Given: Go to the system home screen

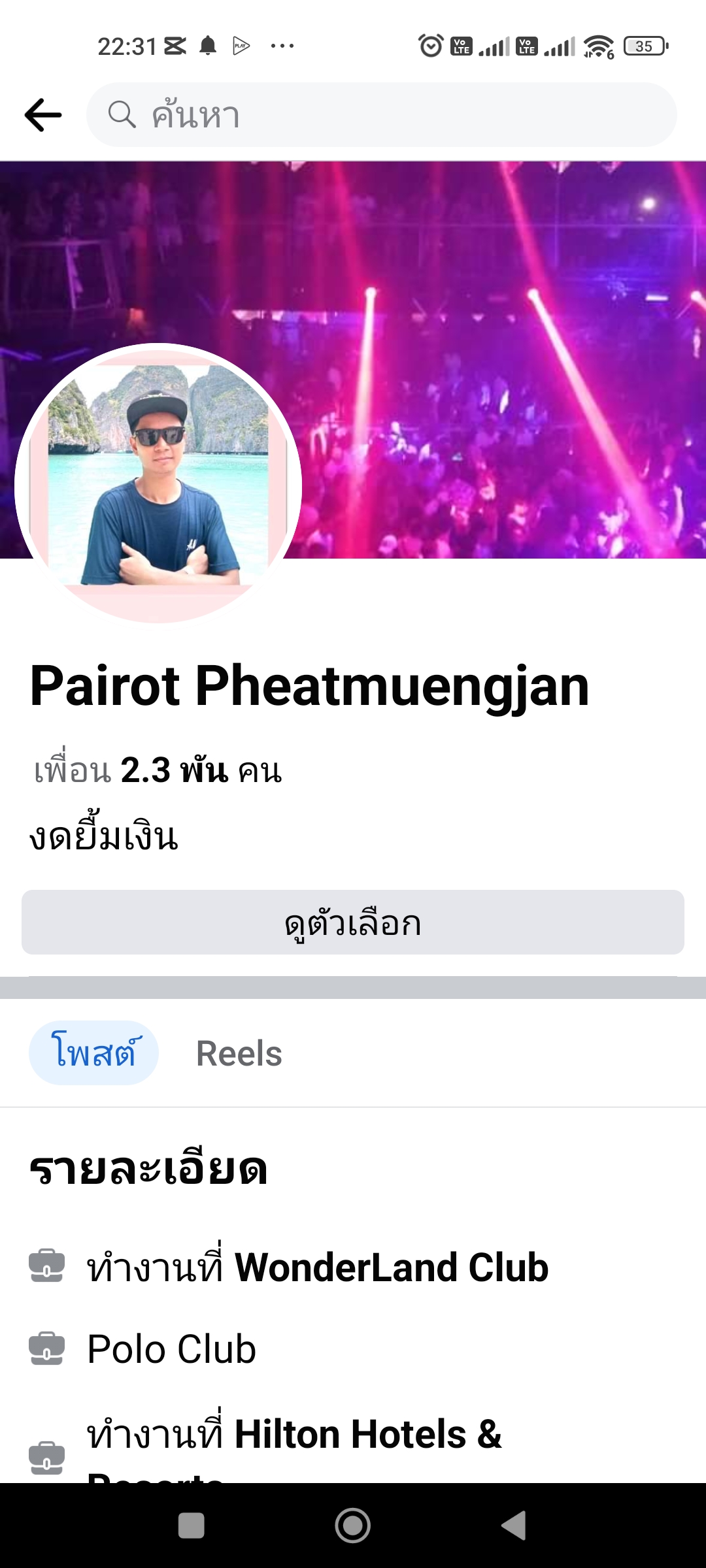Looking at the screenshot, I should 353,1526.
